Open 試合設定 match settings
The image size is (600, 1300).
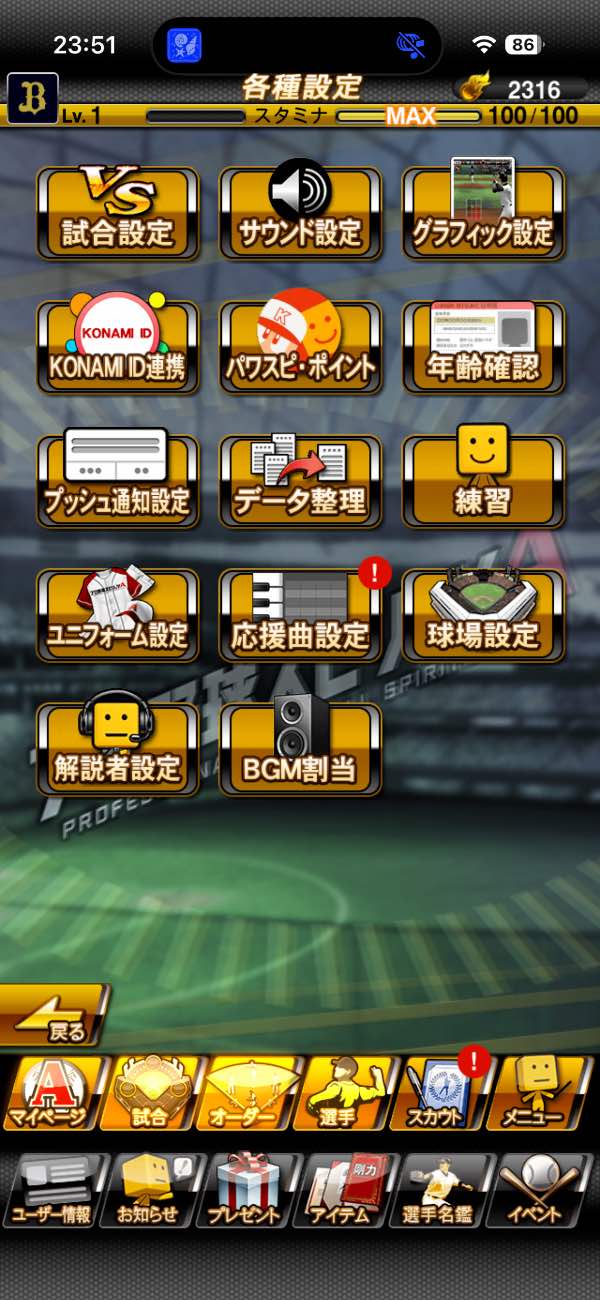pos(118,213)
